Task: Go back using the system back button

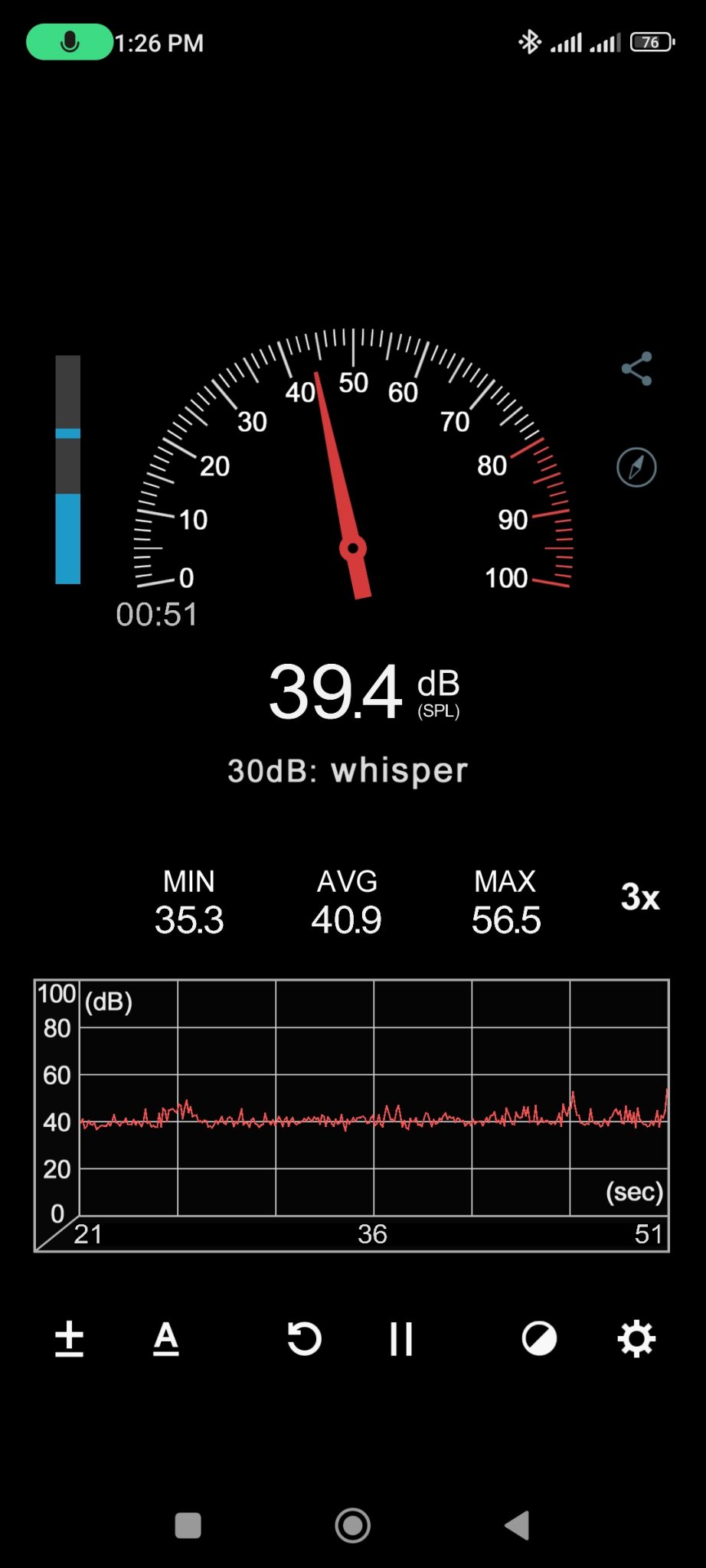Action: [x=518, y=1525]
